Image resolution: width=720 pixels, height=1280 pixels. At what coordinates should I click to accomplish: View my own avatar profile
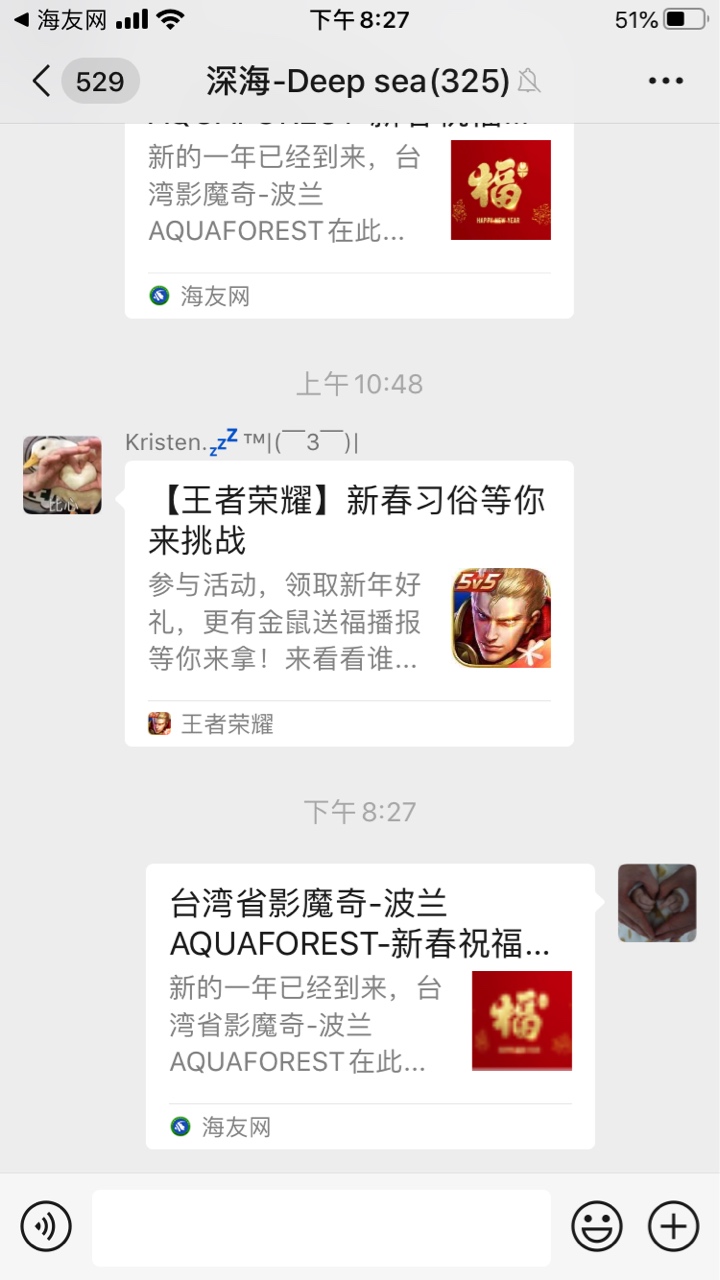pos(657,903)
